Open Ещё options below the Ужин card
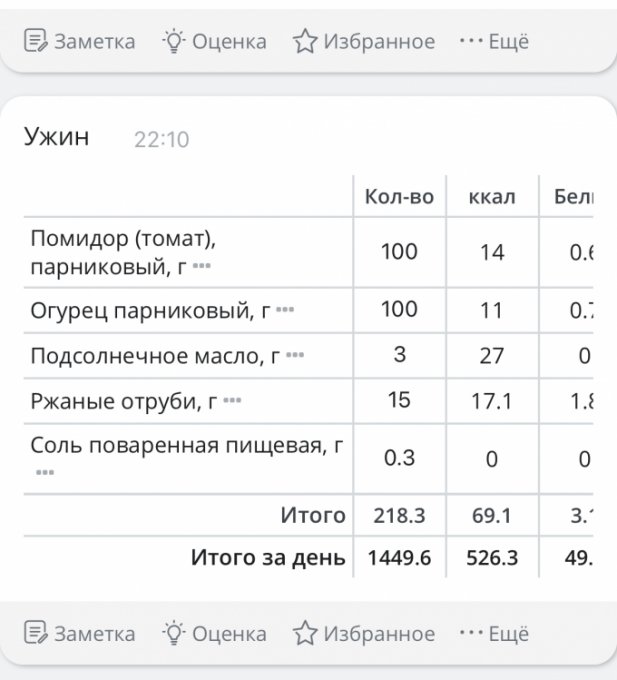This screenshot has height=680, width=617. (493, 634)
